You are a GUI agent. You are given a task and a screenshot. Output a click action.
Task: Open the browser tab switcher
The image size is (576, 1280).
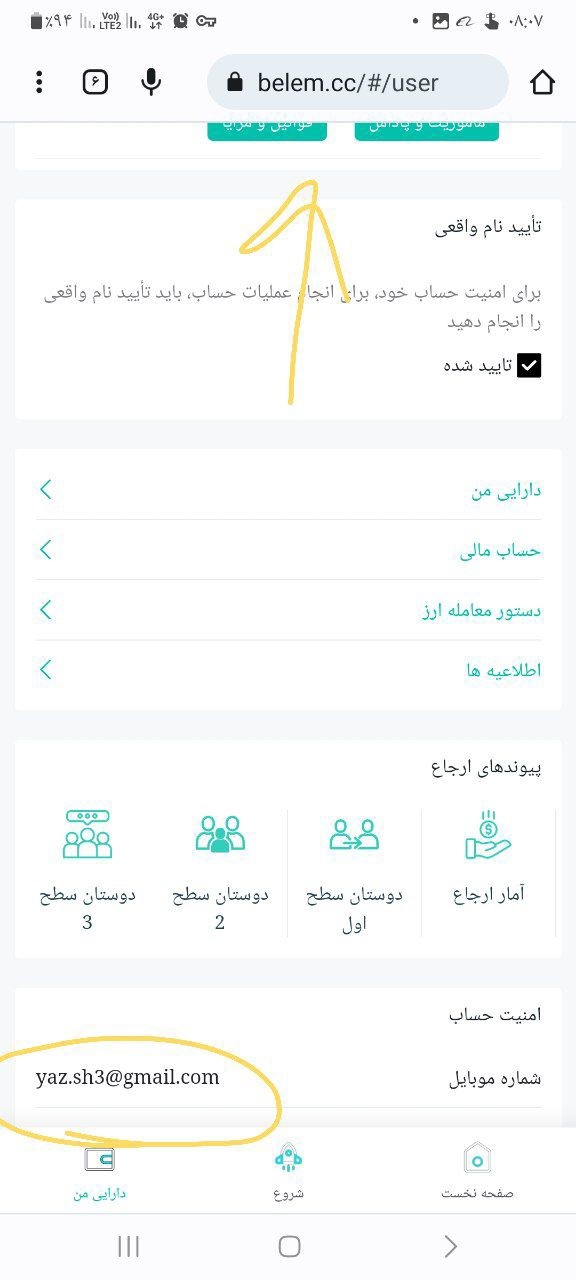pyautogui.click(x=95, y=82)
